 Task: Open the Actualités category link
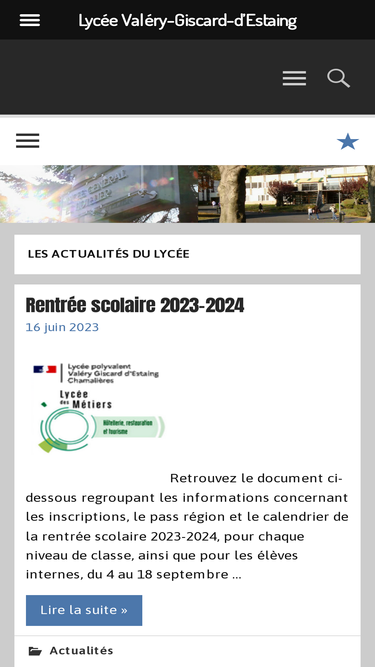pyautogui.click(x=81, y=650)
